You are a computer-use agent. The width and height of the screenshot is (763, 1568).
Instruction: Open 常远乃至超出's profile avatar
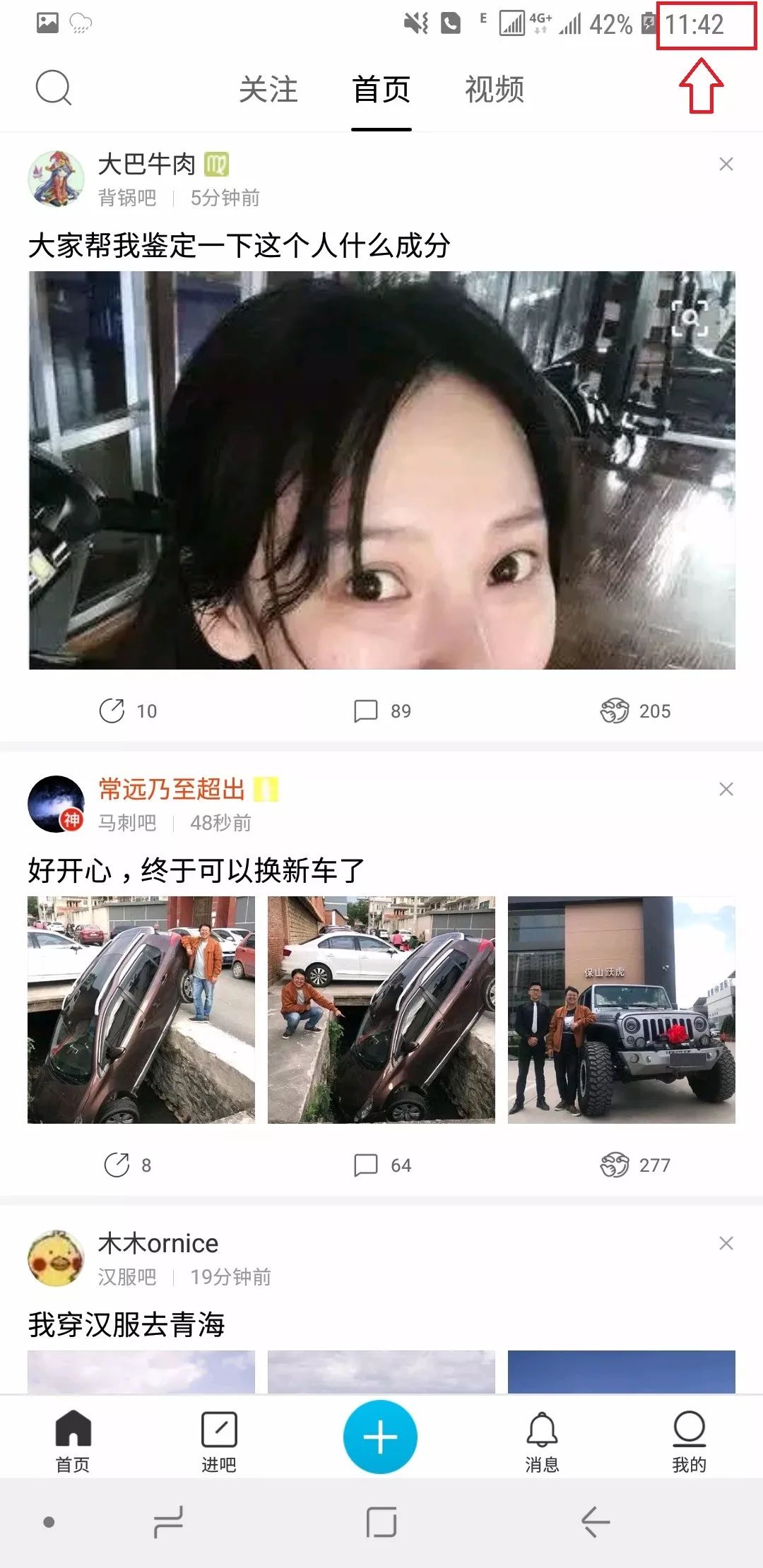56,804
